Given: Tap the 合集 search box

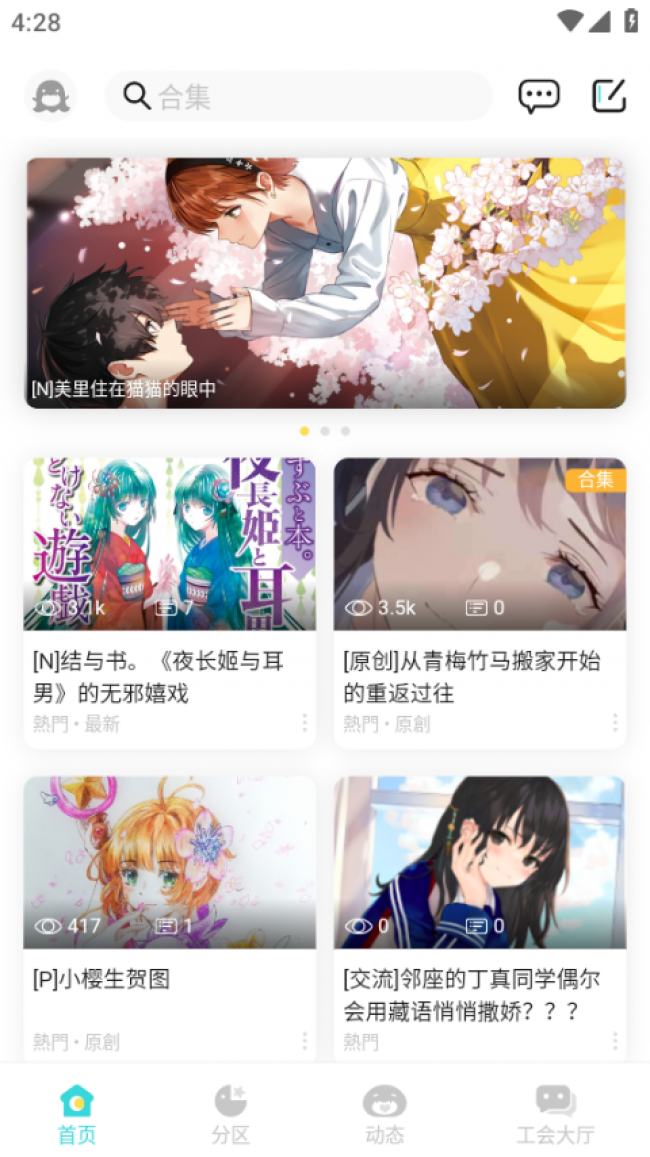Looking at the screenshot, I should (299, 96).
